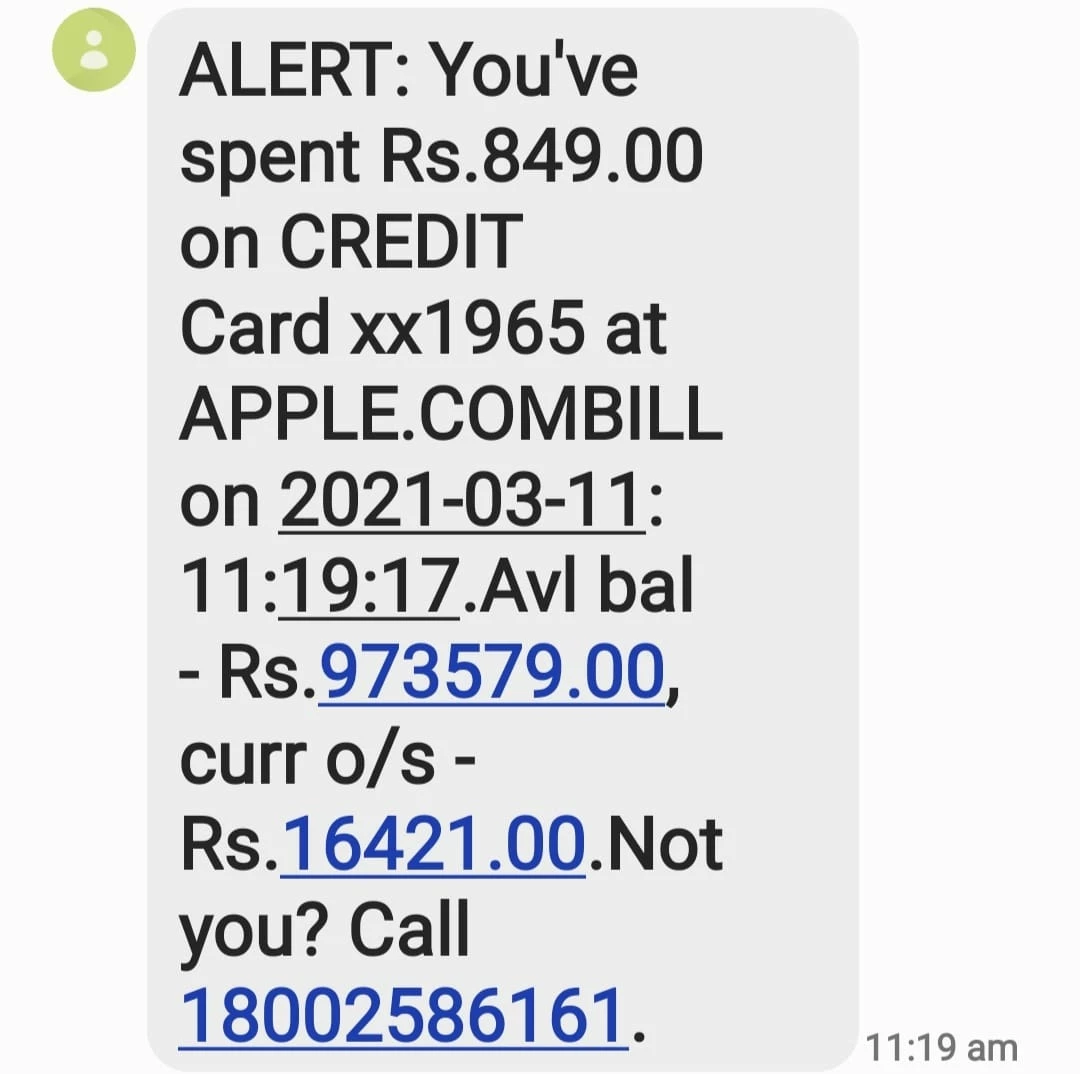The width and height of the screenshot is (1080, 1074).
Task: Open the underlined date 2021-03-11
Action: click(x=460, y=501)
